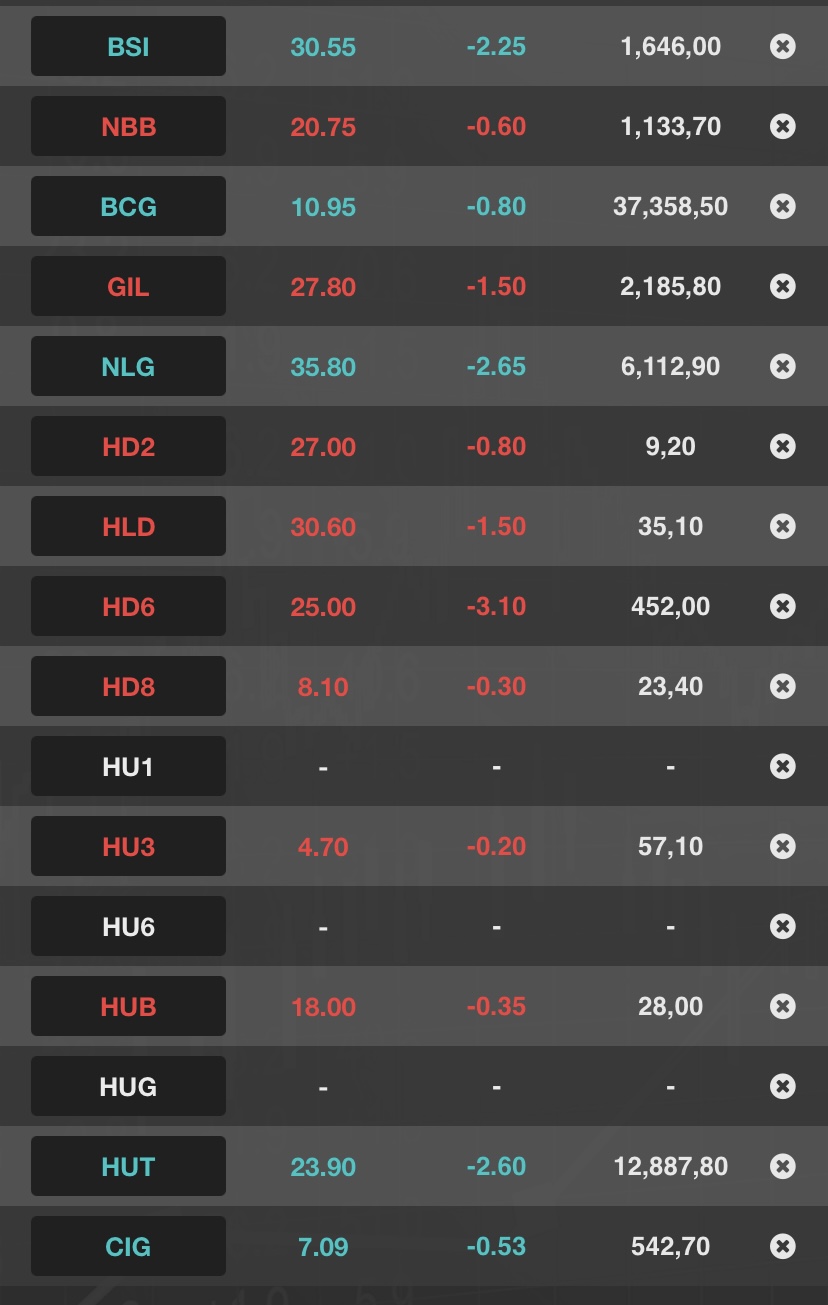Viewport: 828px width, 1305px height.
Task: Delete the NBB row
Action: tap(783, 126)
